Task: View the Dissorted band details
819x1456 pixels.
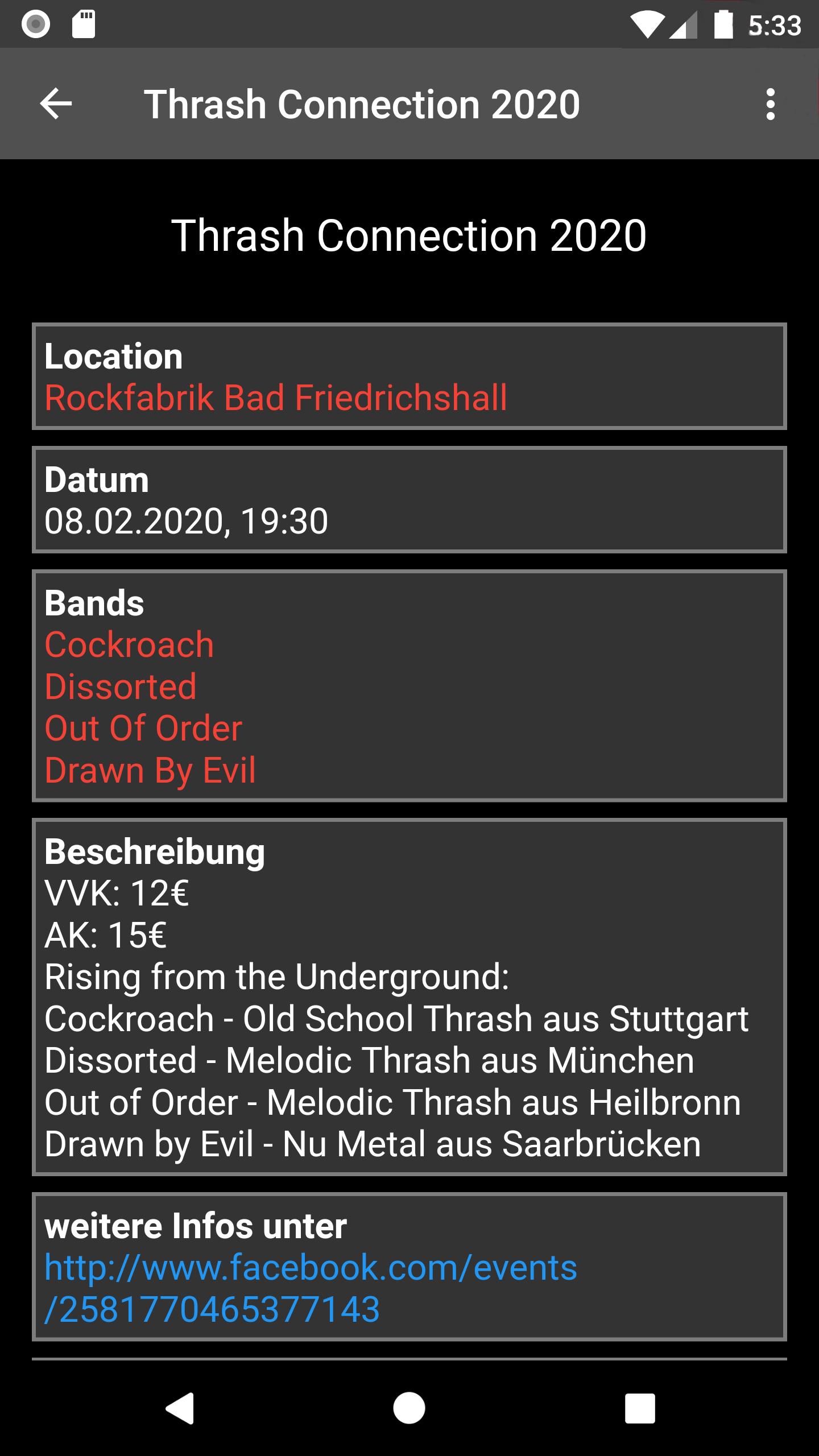Action: [x=121, y=686]
